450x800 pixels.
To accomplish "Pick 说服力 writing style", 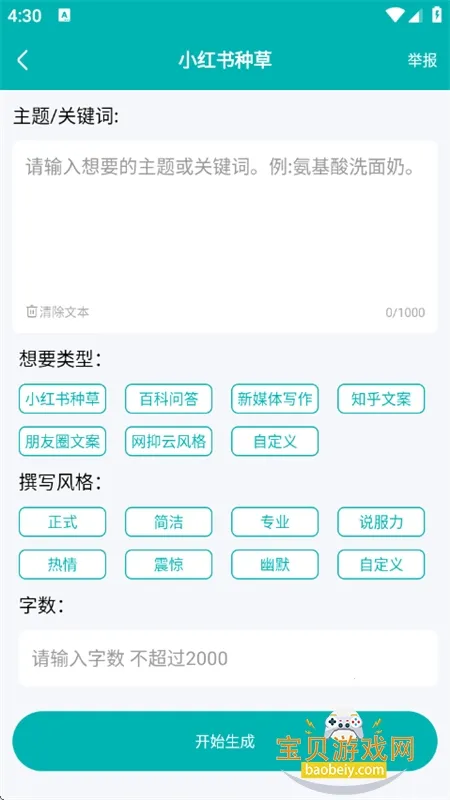I will (381, 522).
